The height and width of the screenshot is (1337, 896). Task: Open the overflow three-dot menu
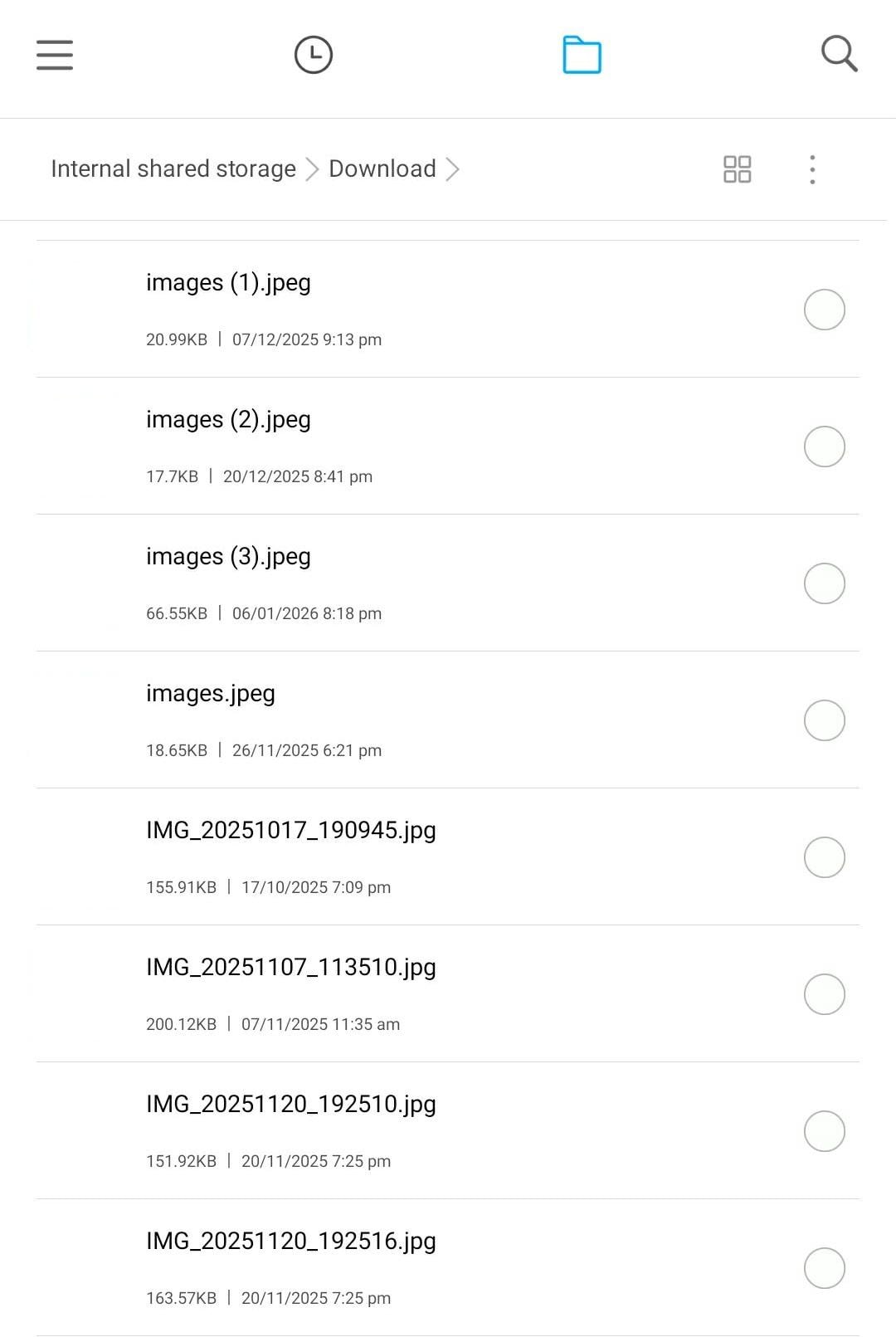point(811,168)
